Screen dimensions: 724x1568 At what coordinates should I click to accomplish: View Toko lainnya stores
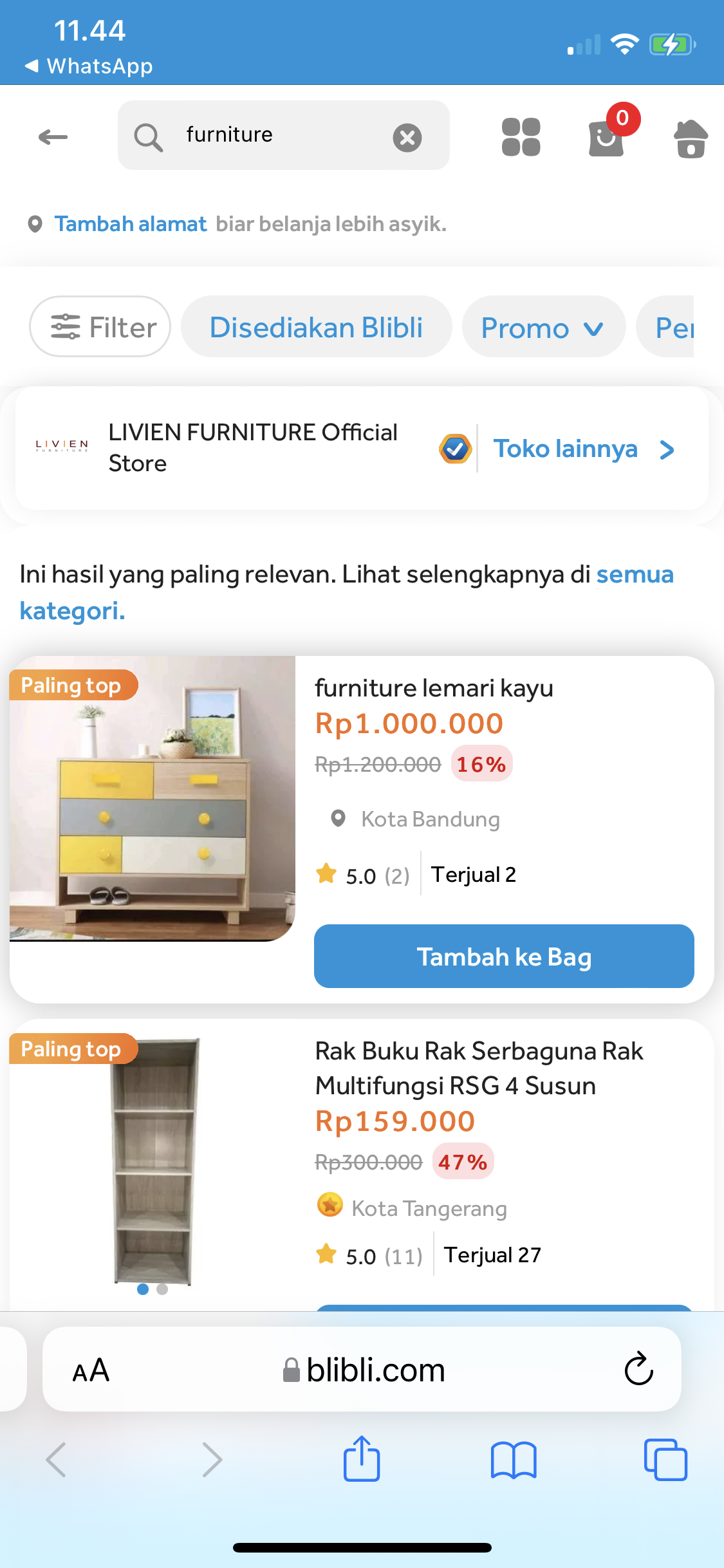click(x=583, y=449)
